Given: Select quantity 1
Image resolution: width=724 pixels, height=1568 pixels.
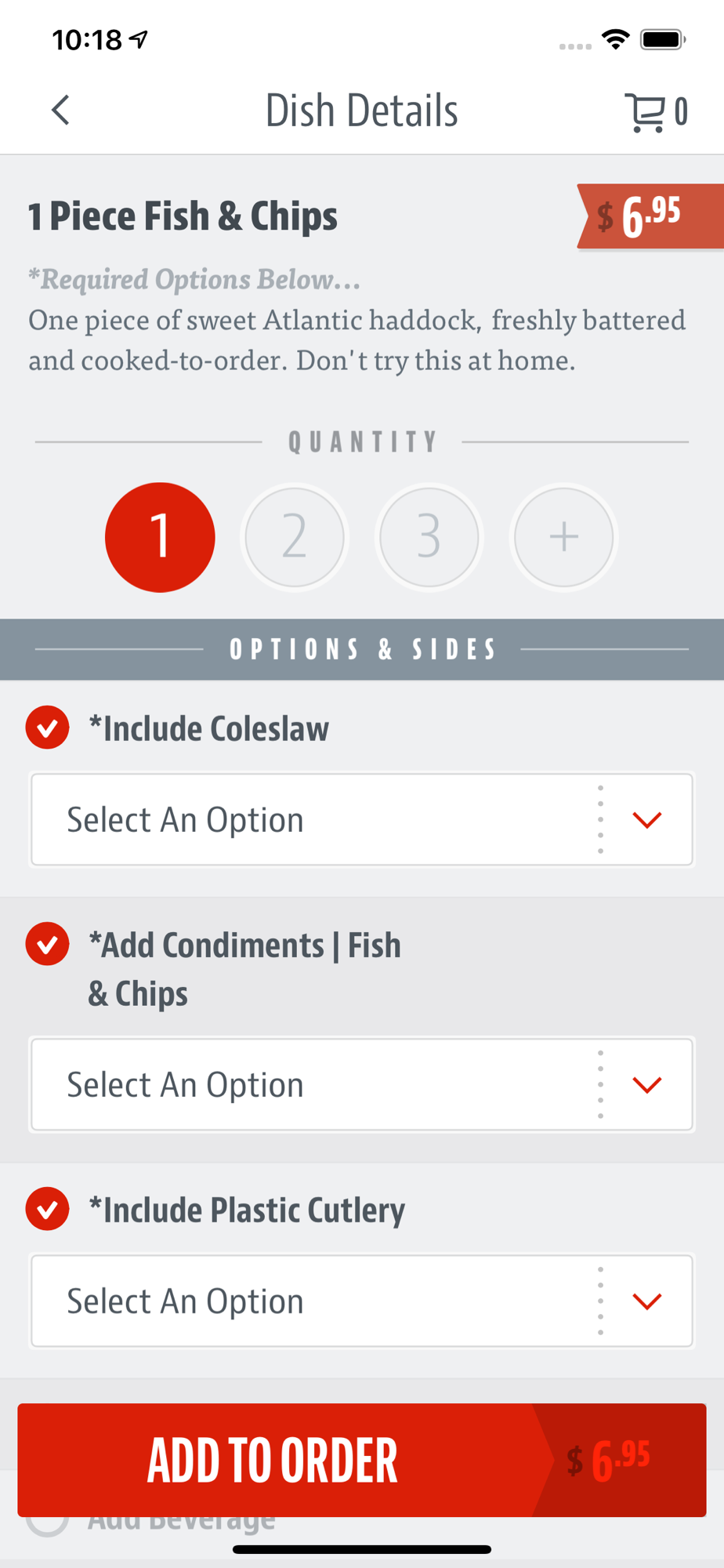Looking at the screenshot, I should point(160,537).
